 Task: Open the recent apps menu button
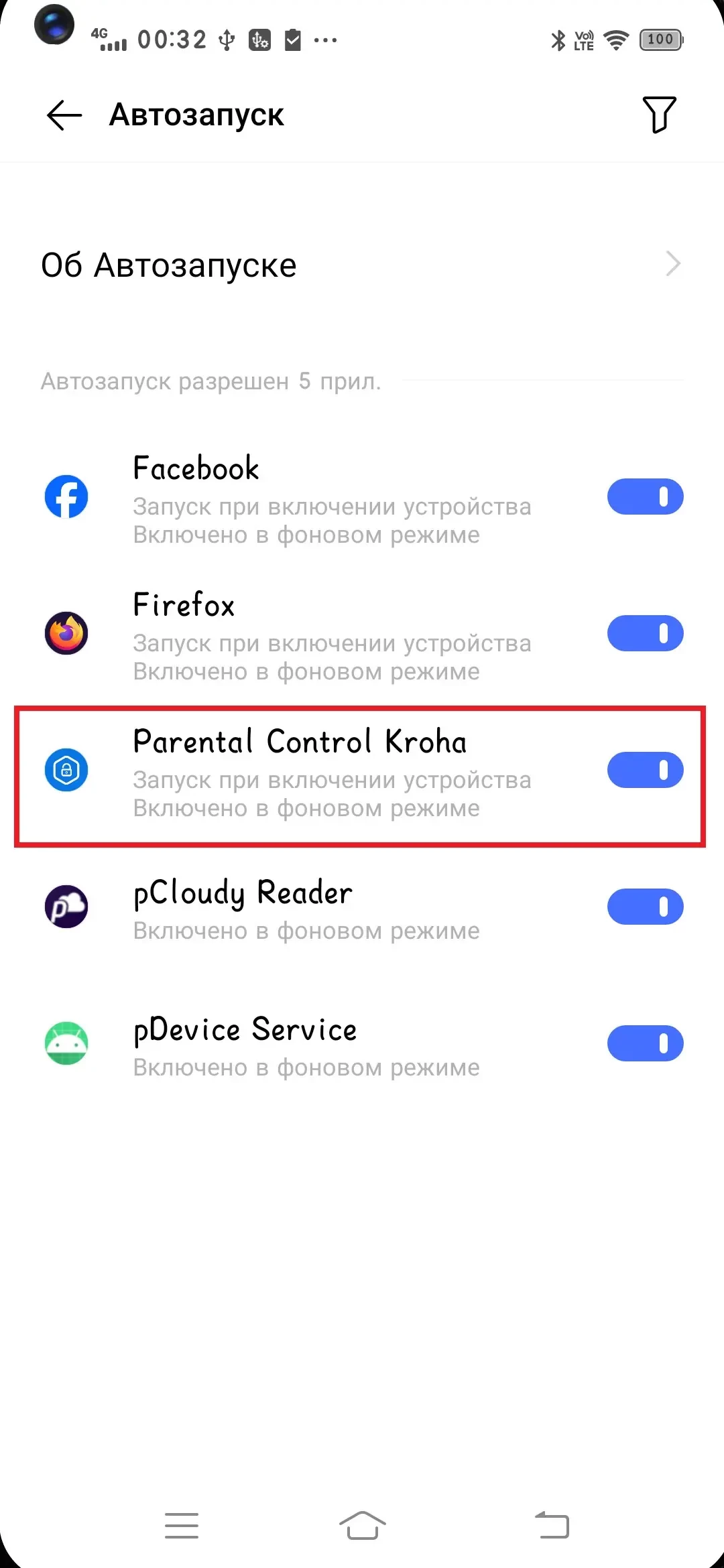tap(182, 1526)
